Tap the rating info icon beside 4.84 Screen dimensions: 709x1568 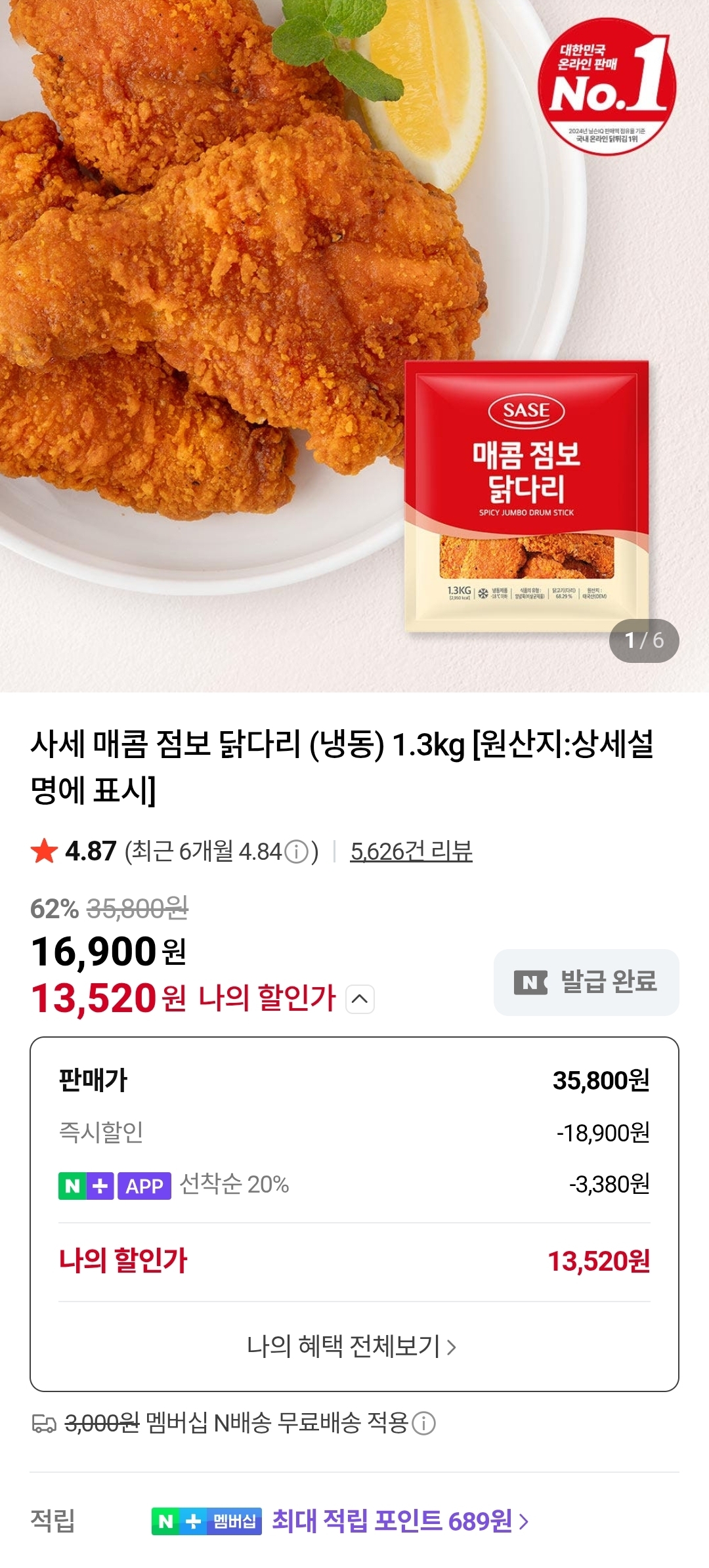(297, 852)
